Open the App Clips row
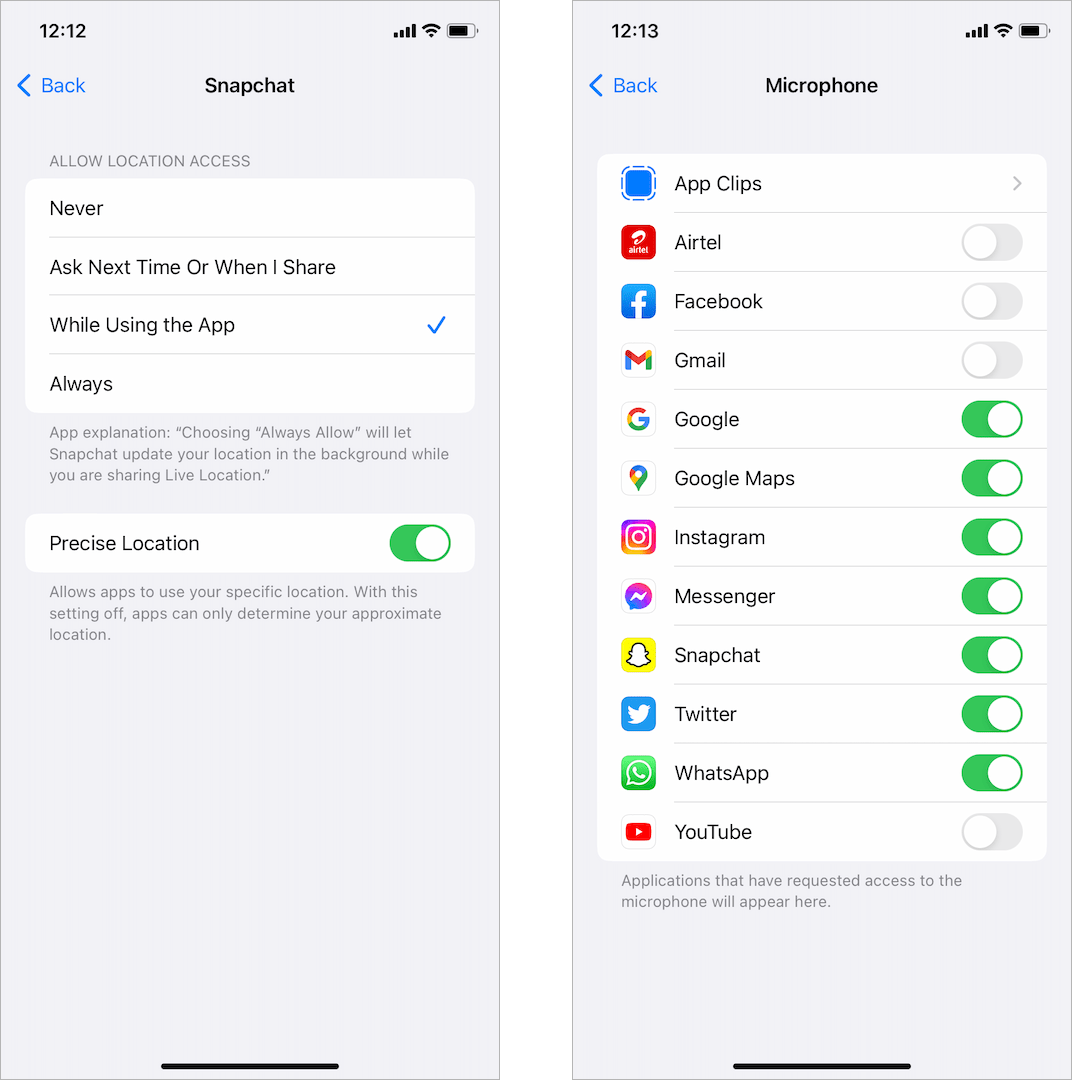1072x1080 pixels. pyautogui.click(x=821, y=184)
